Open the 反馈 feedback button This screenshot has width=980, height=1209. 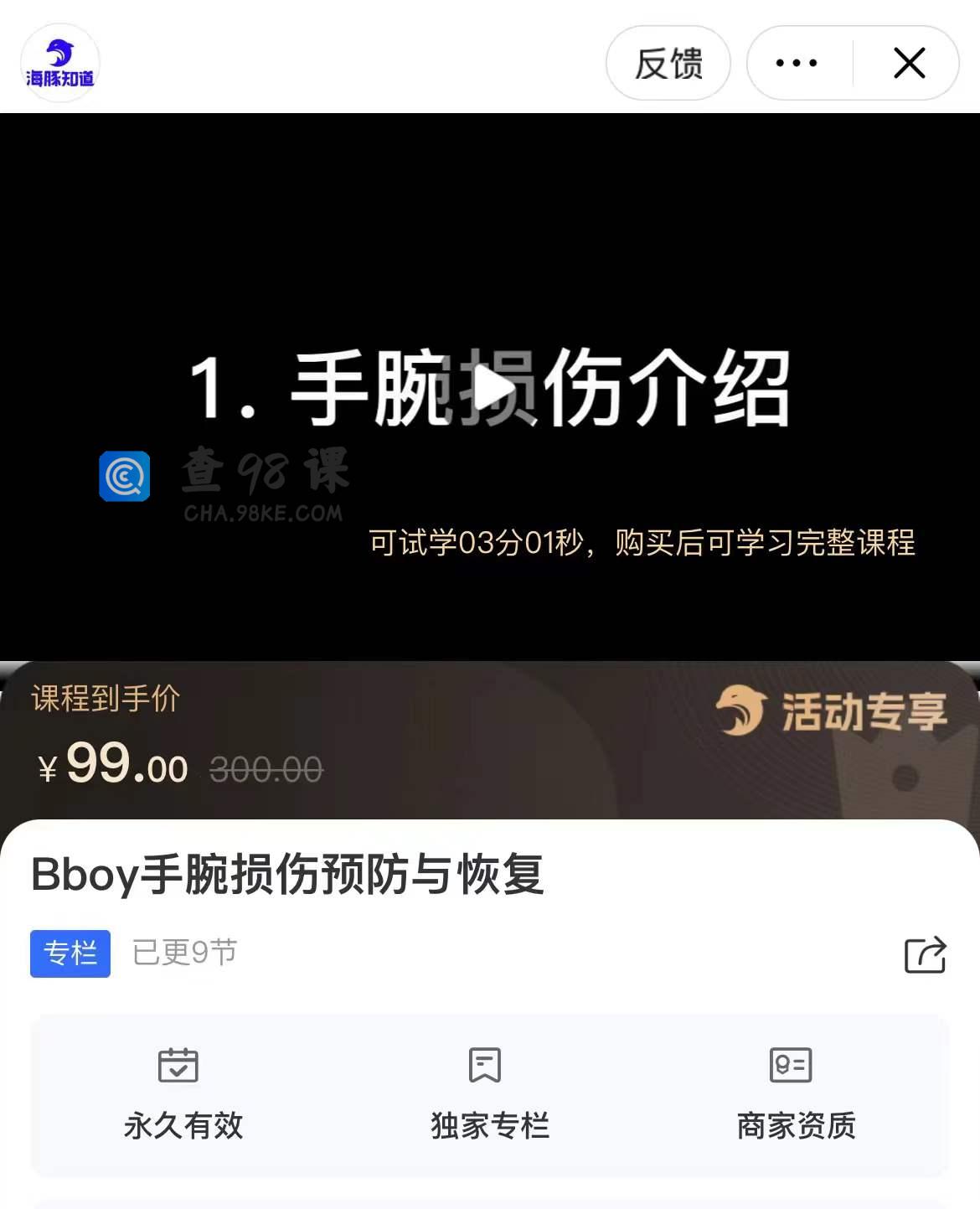pyautogui.click(x=668, y=63)
